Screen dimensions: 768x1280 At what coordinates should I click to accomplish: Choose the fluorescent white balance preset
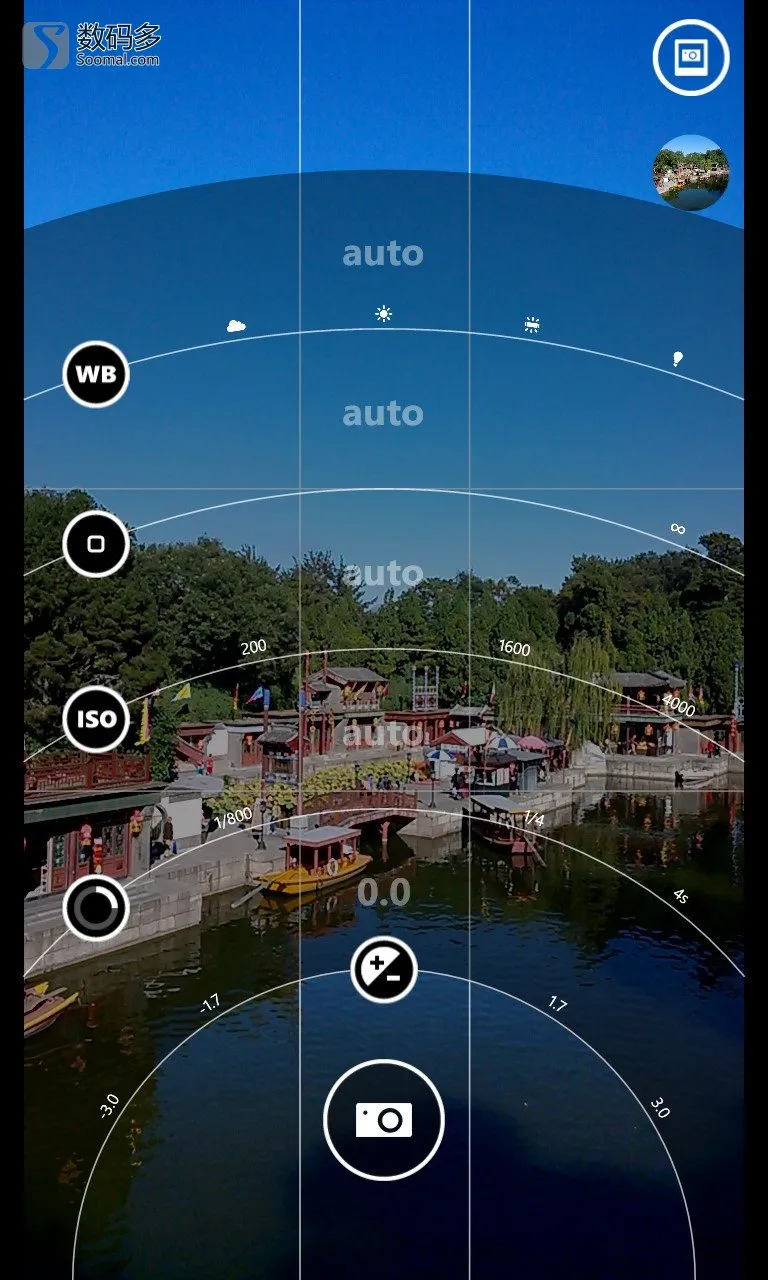coord(532,325)
